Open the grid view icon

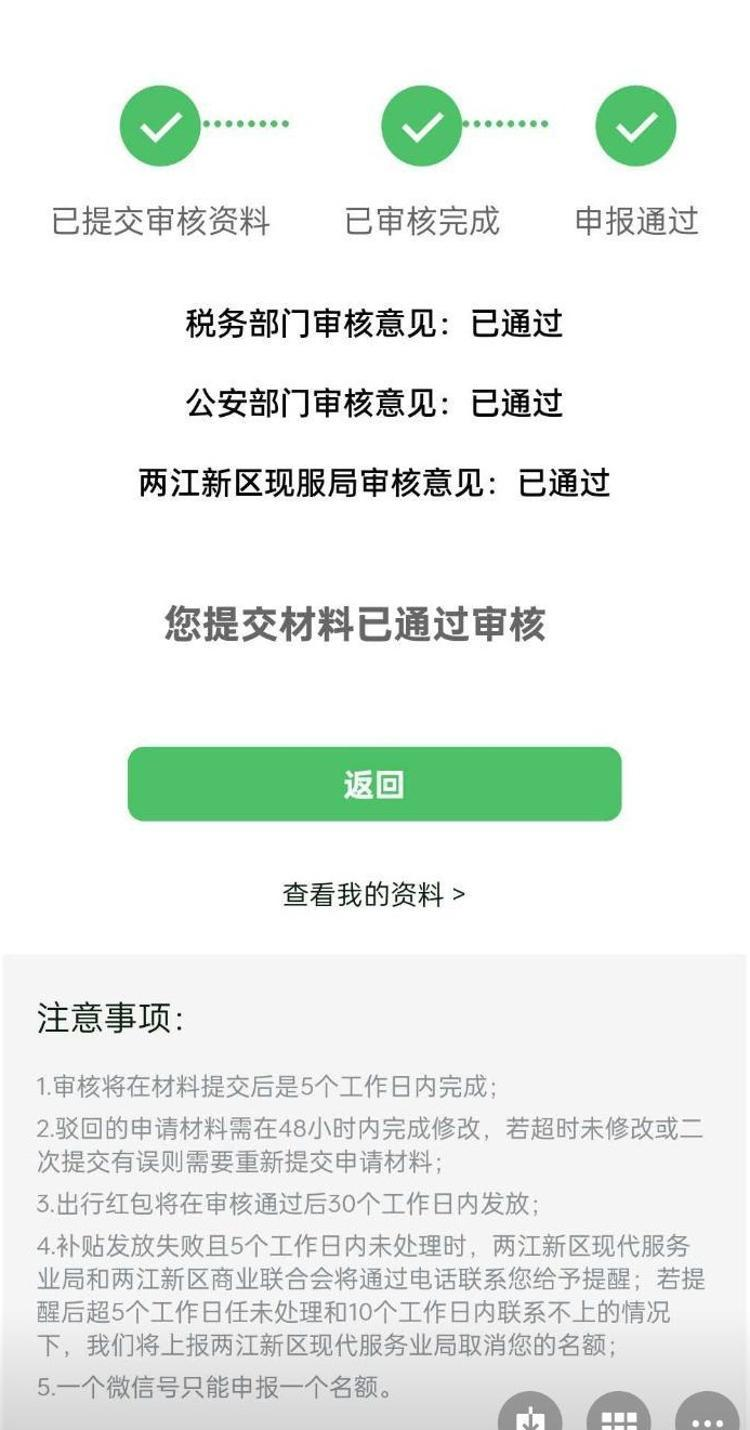(x=618, y=1416)
